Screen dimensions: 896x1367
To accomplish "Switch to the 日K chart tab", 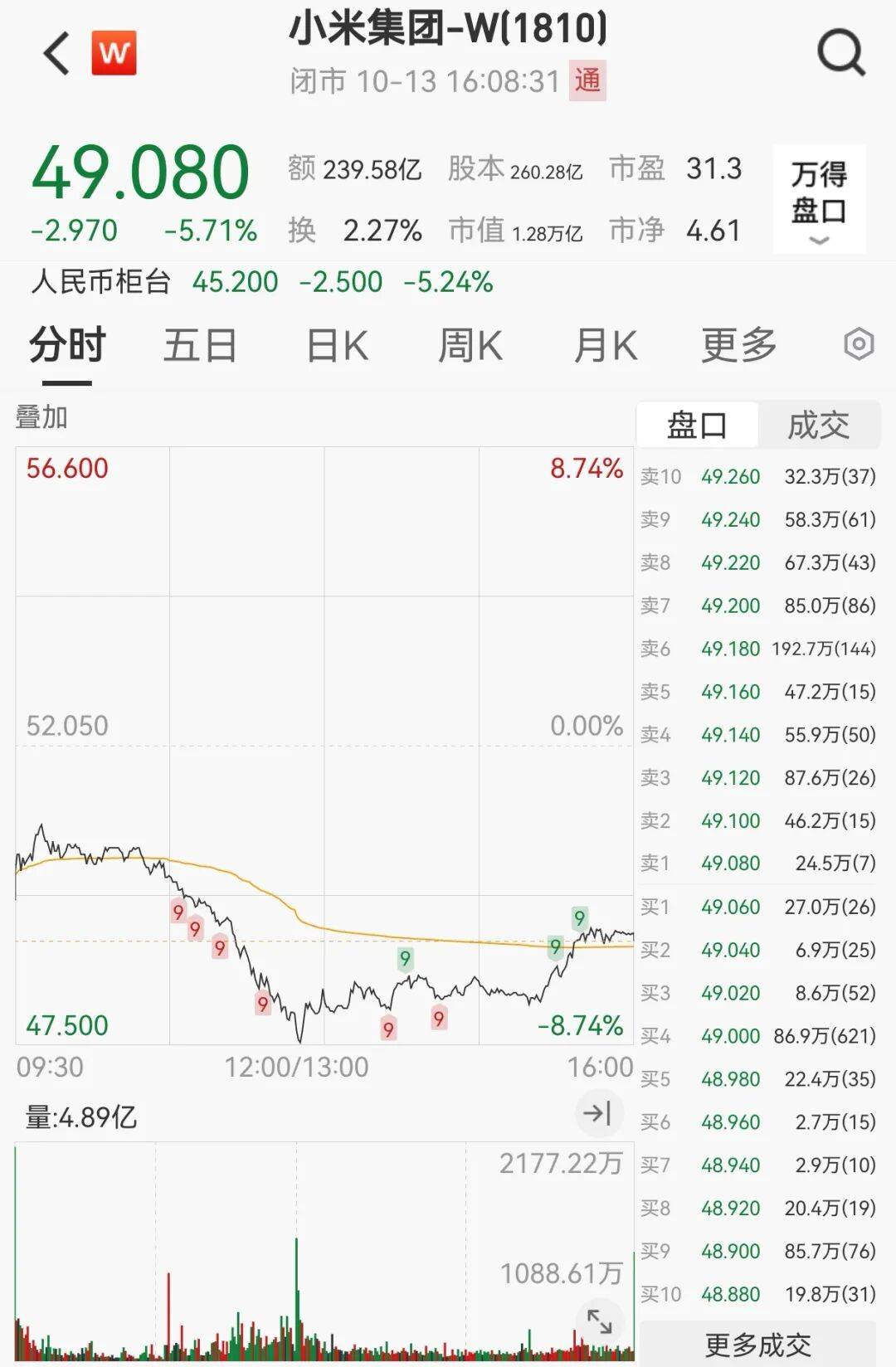I will tap(337, 345).
